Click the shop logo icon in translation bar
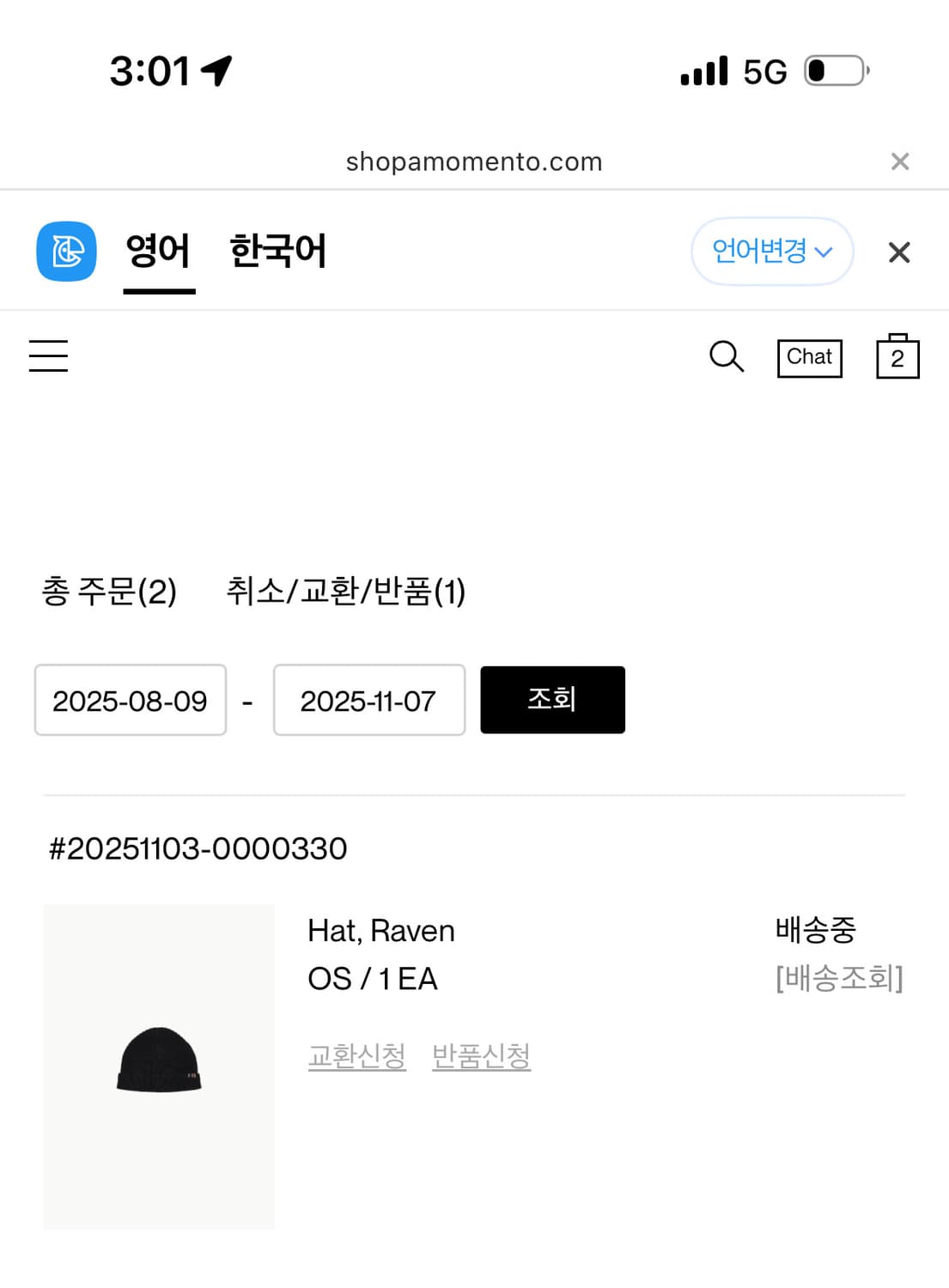The image size is (949, 1288). (65, 252)
